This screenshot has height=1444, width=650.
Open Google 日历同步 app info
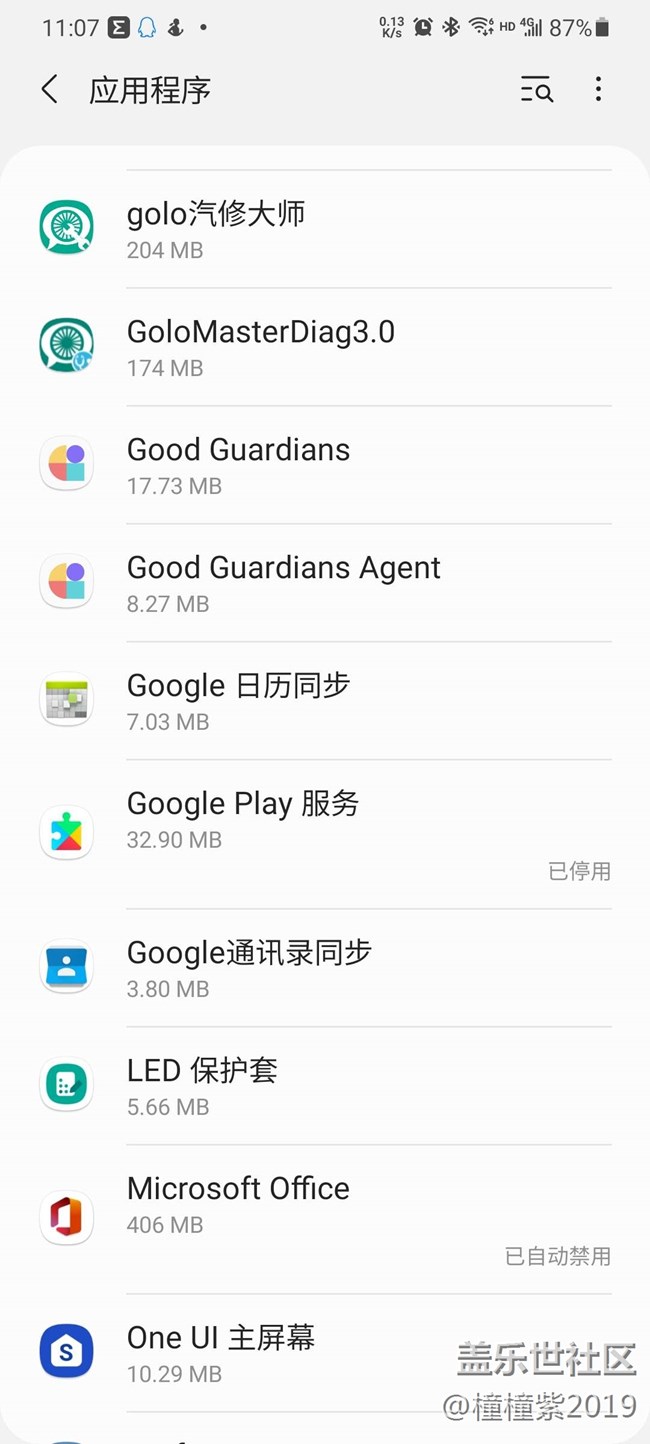coord(325,701)
